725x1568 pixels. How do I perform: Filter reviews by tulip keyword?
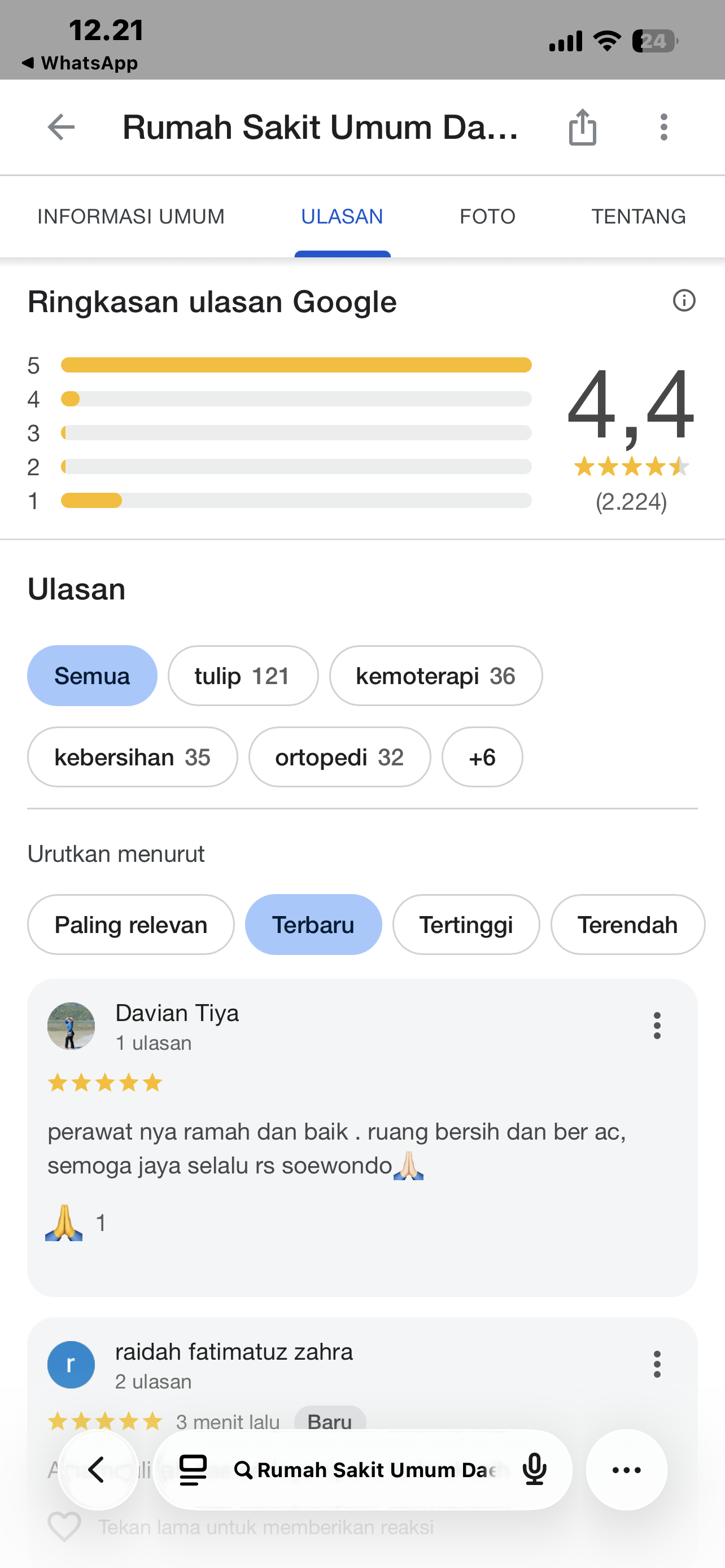tap(242, 676)
